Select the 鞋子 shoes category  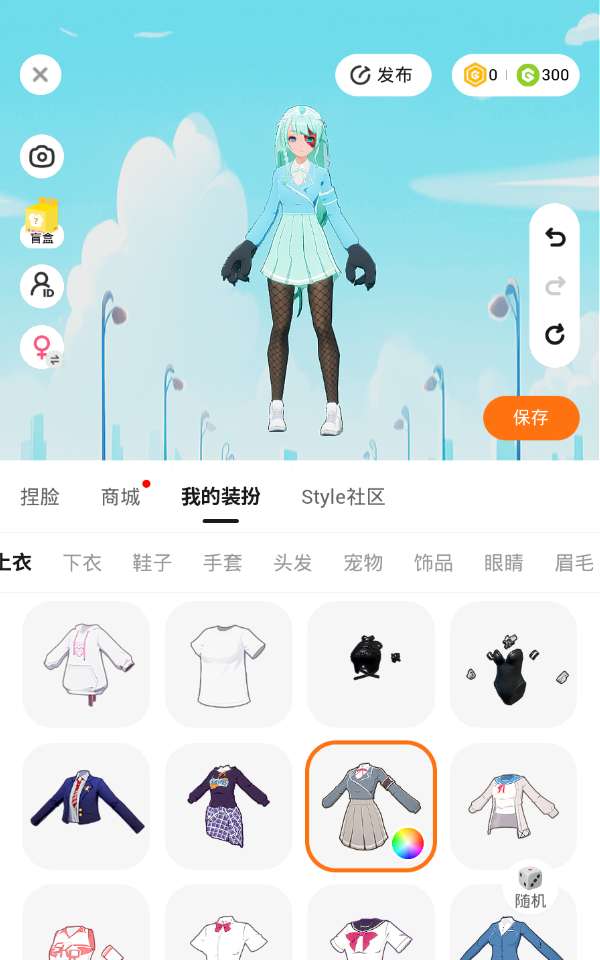click(152, 562)
